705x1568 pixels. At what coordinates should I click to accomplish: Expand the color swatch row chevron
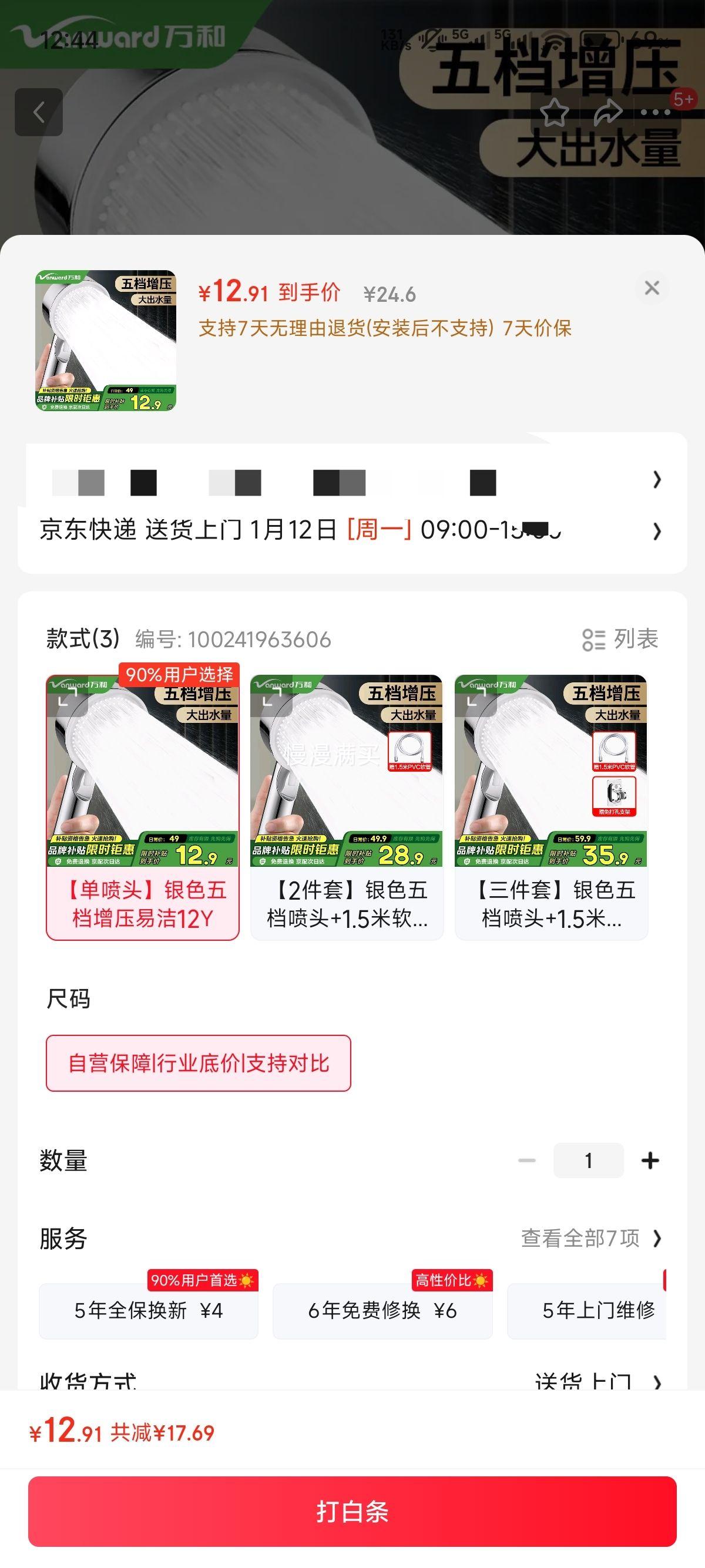[x=657, y=480]
